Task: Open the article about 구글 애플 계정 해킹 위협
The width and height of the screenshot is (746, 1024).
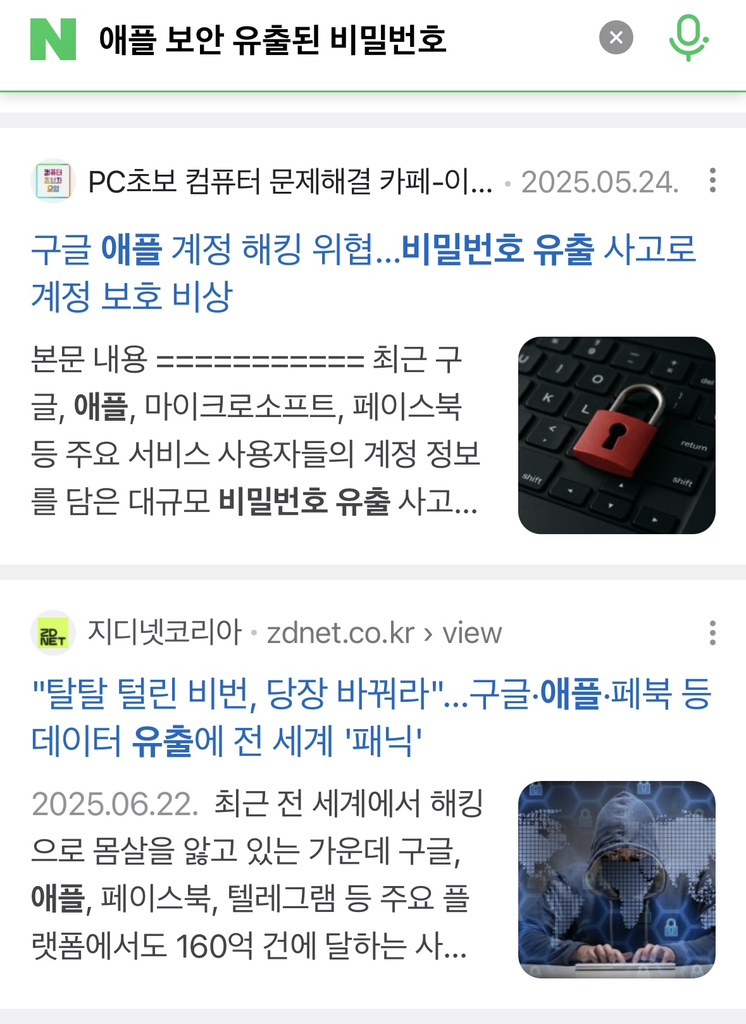Action: coord(360,264)
